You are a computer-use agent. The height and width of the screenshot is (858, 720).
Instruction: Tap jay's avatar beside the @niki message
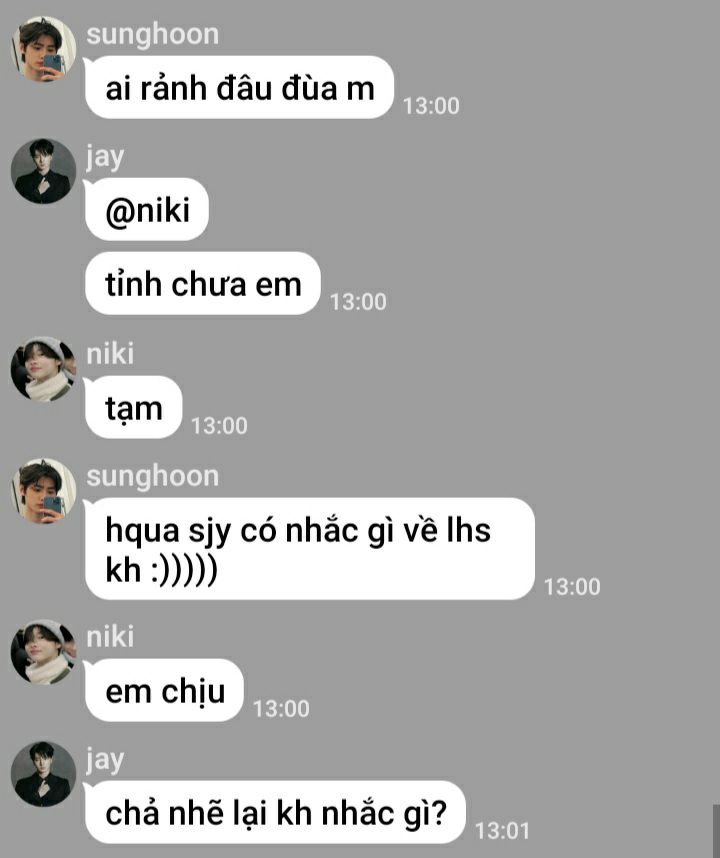(43, 171)
